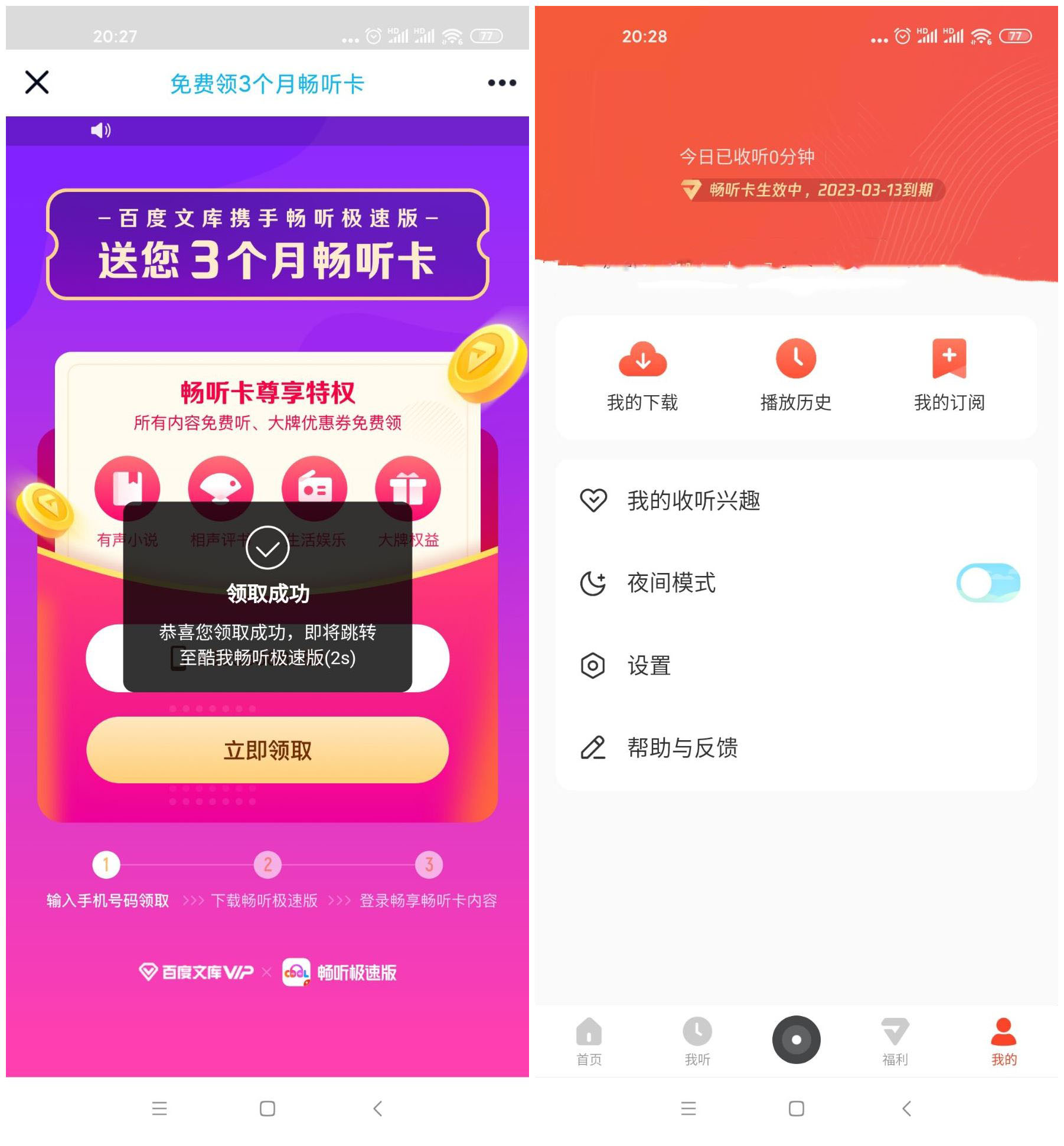
Task: Open the three-dot overflow menu
Action: pyautogui.click(x=501, y=83)
